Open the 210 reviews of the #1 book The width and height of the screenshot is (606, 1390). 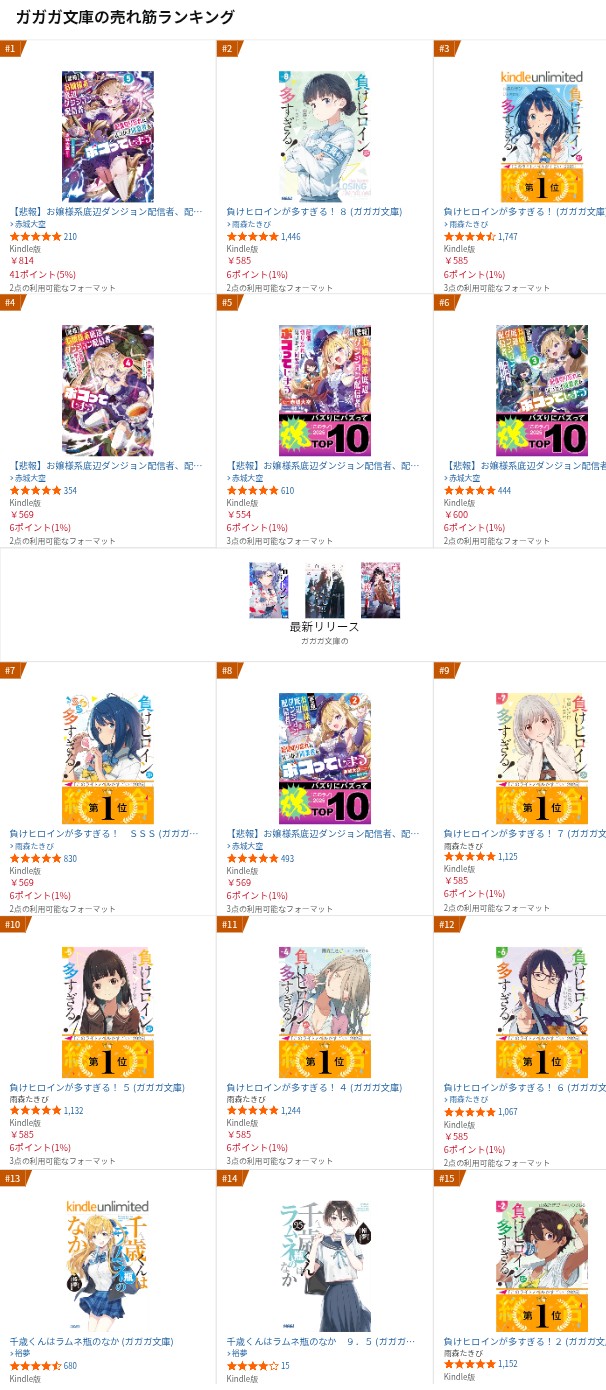[69, 237]
